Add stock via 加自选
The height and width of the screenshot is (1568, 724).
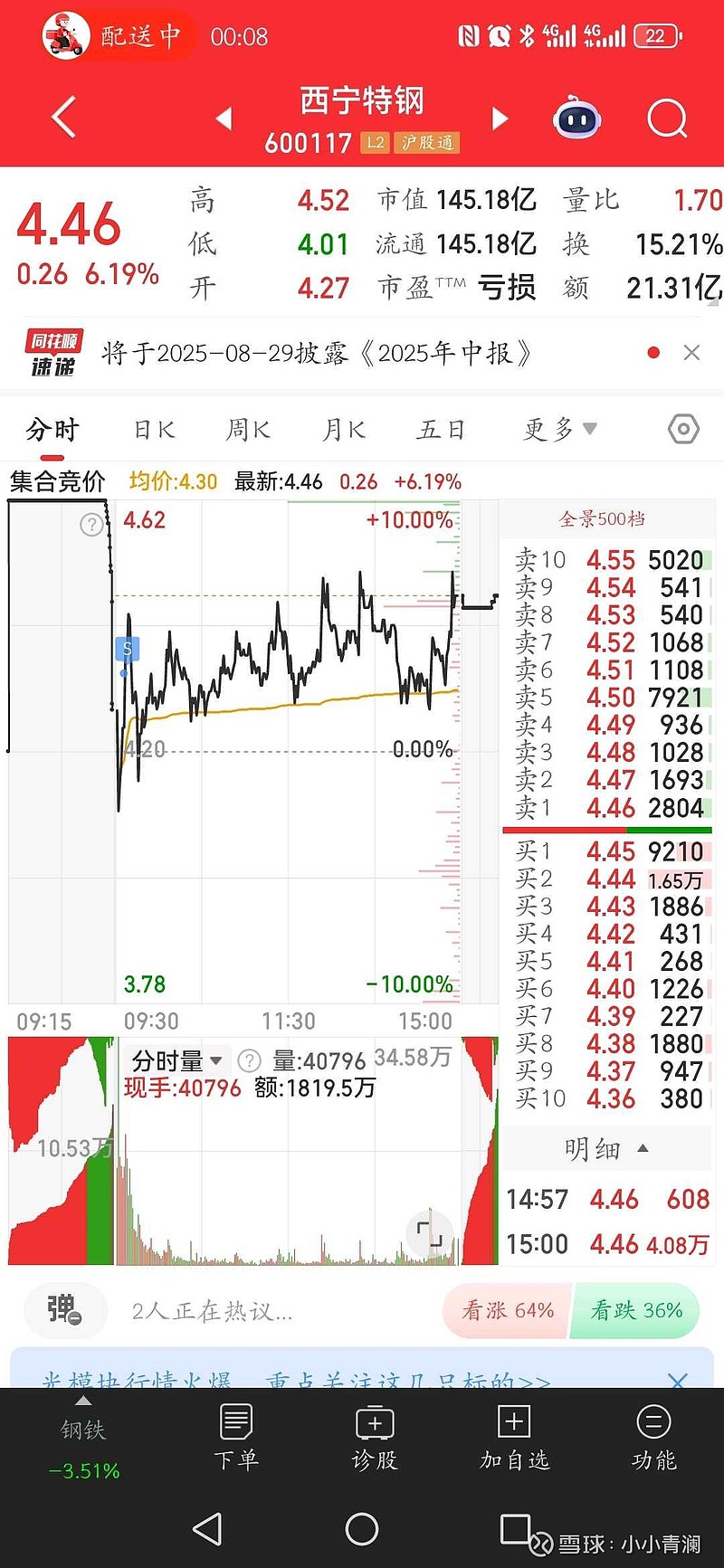click(514, 1437)
